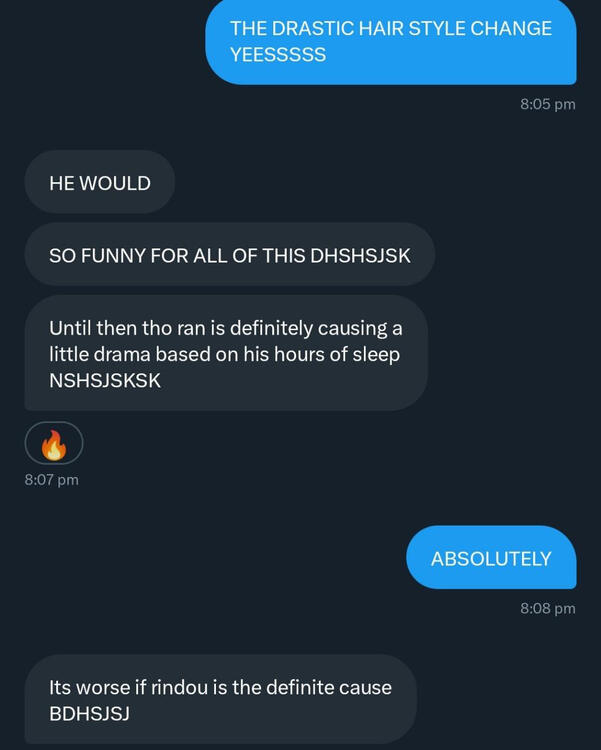Tap the fire emoji reaction chip
601x750 pixels.
53,444
